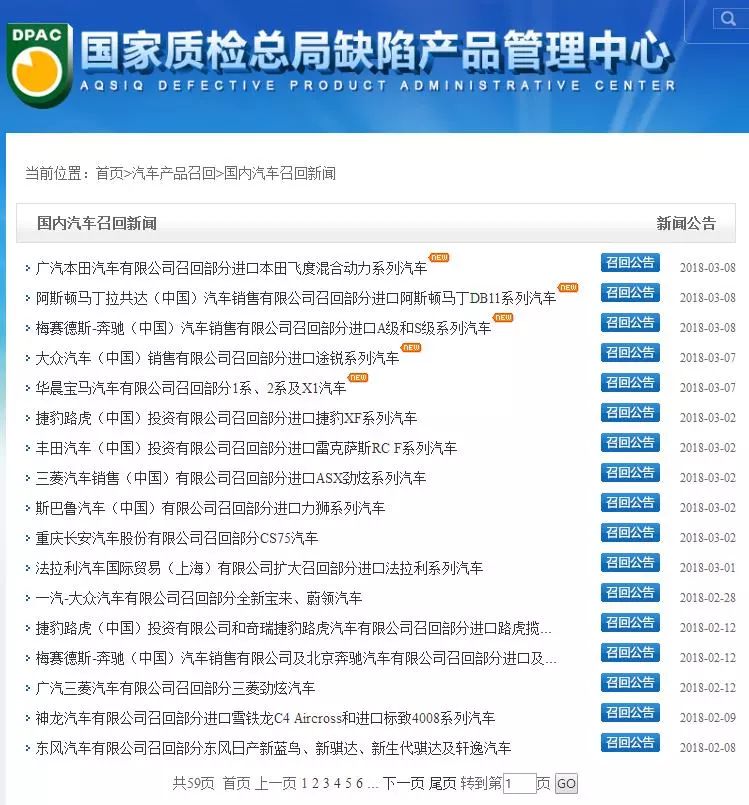Open 法拉利 recall expansion news

point(259,569)
